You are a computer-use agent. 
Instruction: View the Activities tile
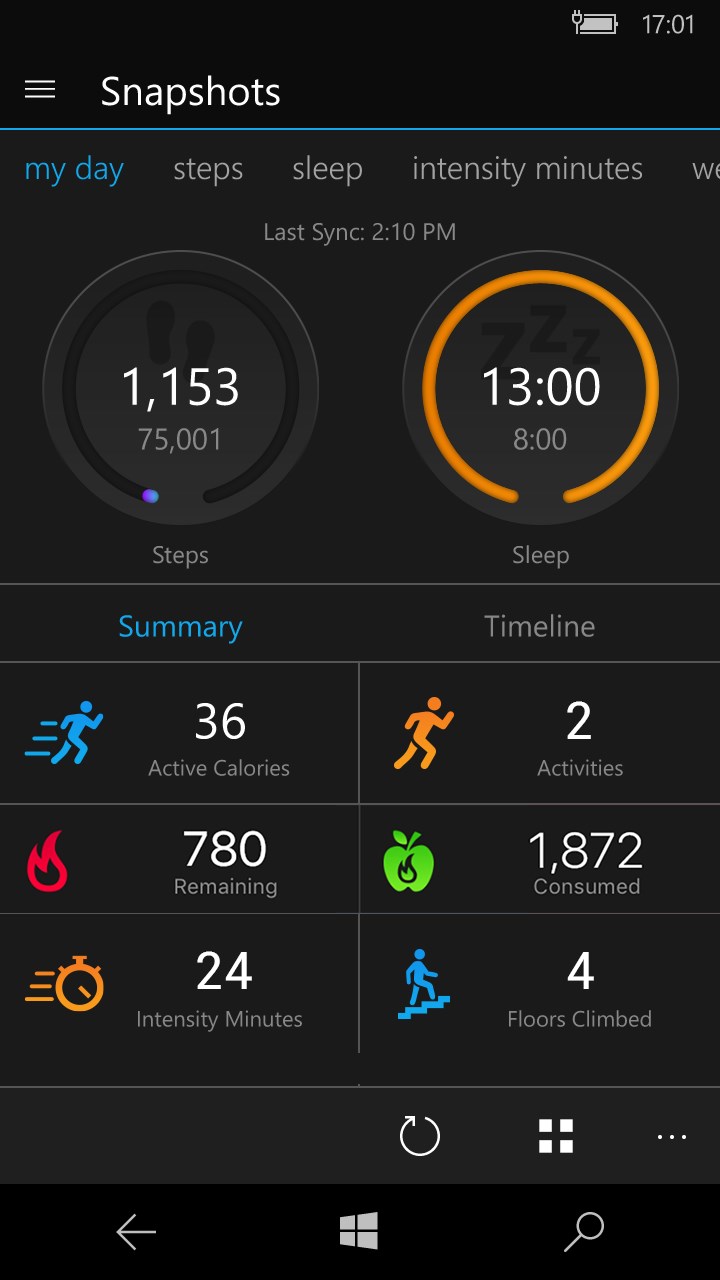click(540, 734)
